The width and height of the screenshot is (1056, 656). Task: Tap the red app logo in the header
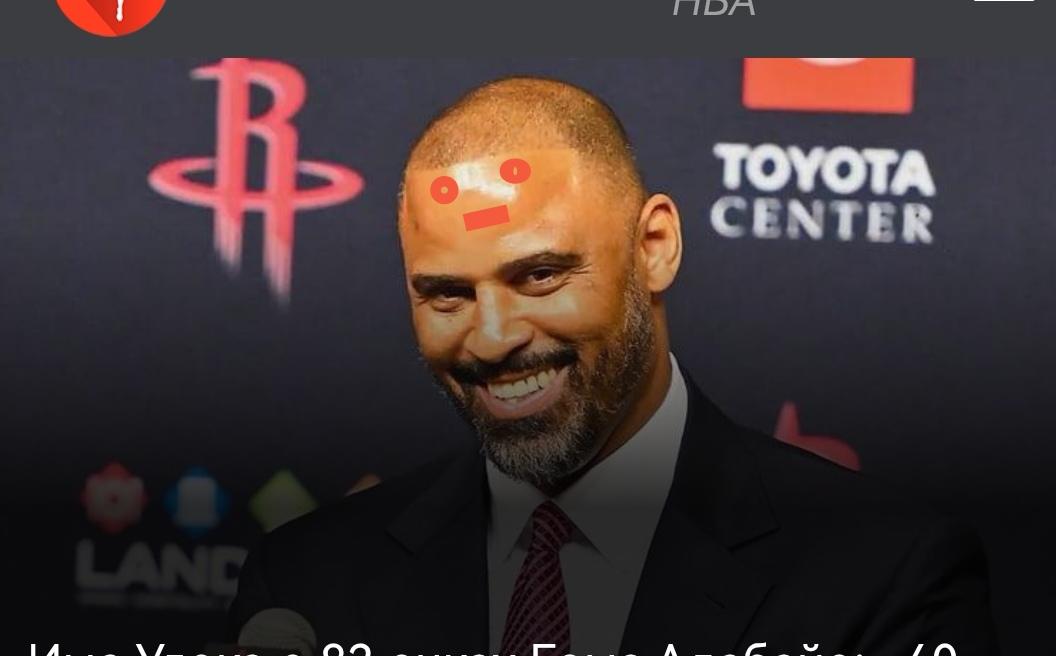pos(111,13)
